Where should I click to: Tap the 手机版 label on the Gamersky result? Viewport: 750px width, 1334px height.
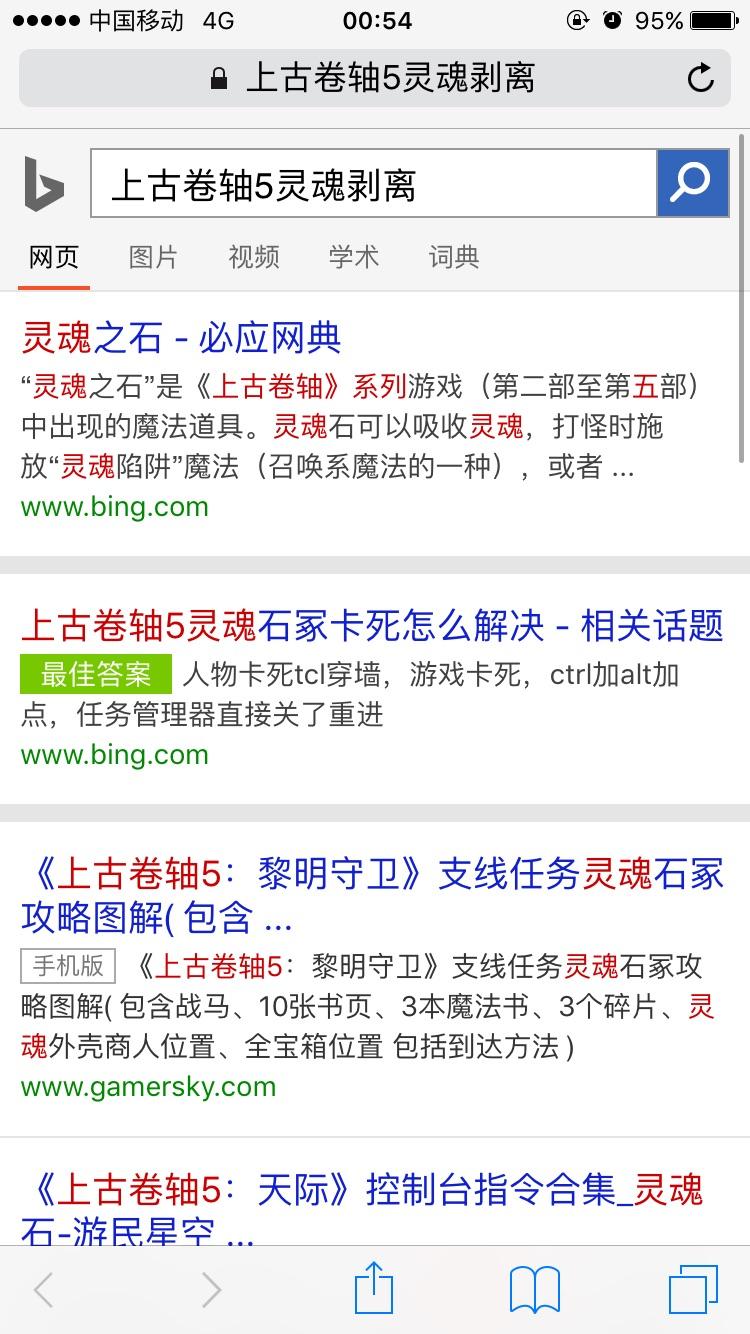tap(66, 966)
